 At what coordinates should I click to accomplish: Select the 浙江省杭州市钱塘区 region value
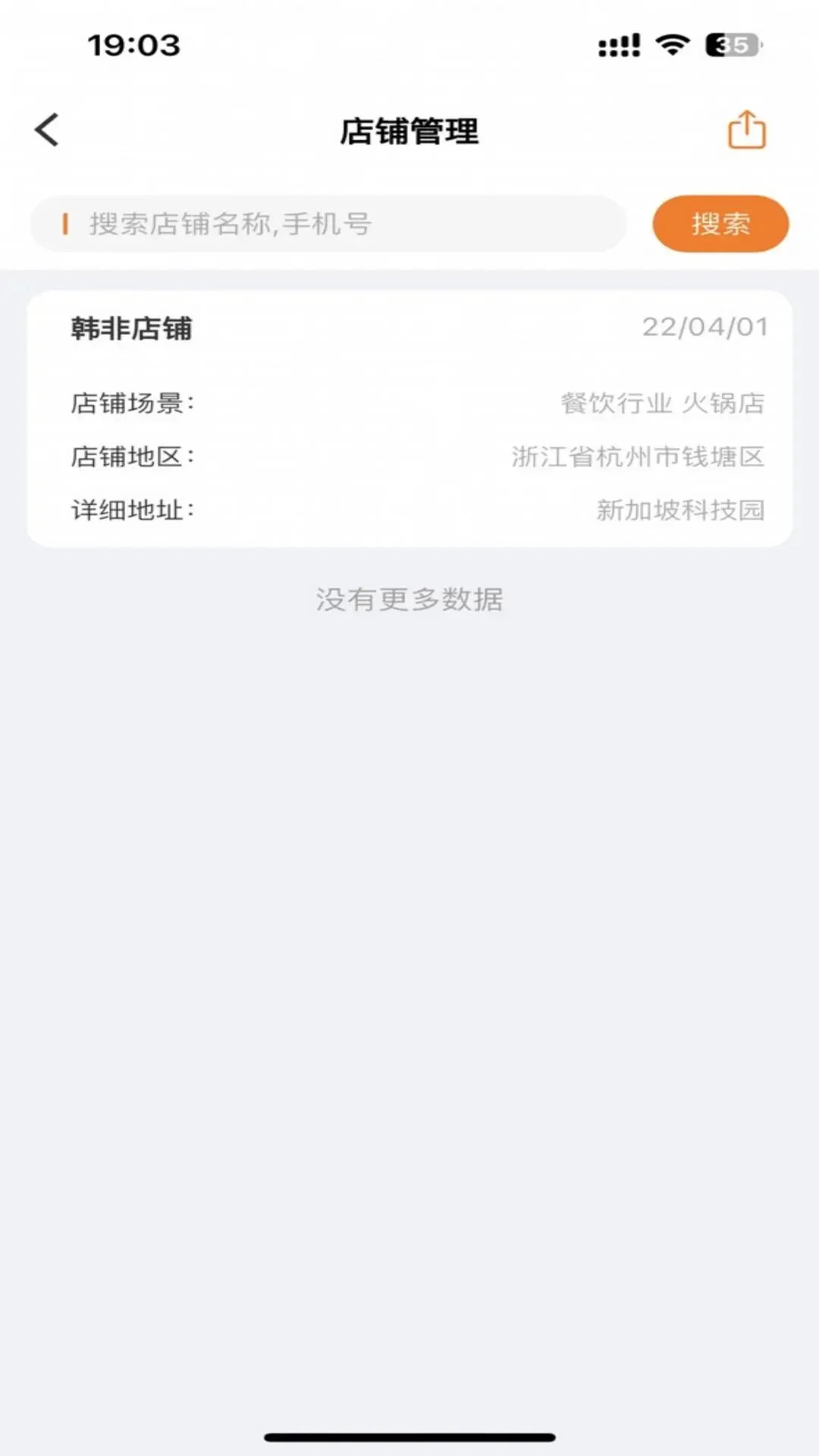point(639,457)
